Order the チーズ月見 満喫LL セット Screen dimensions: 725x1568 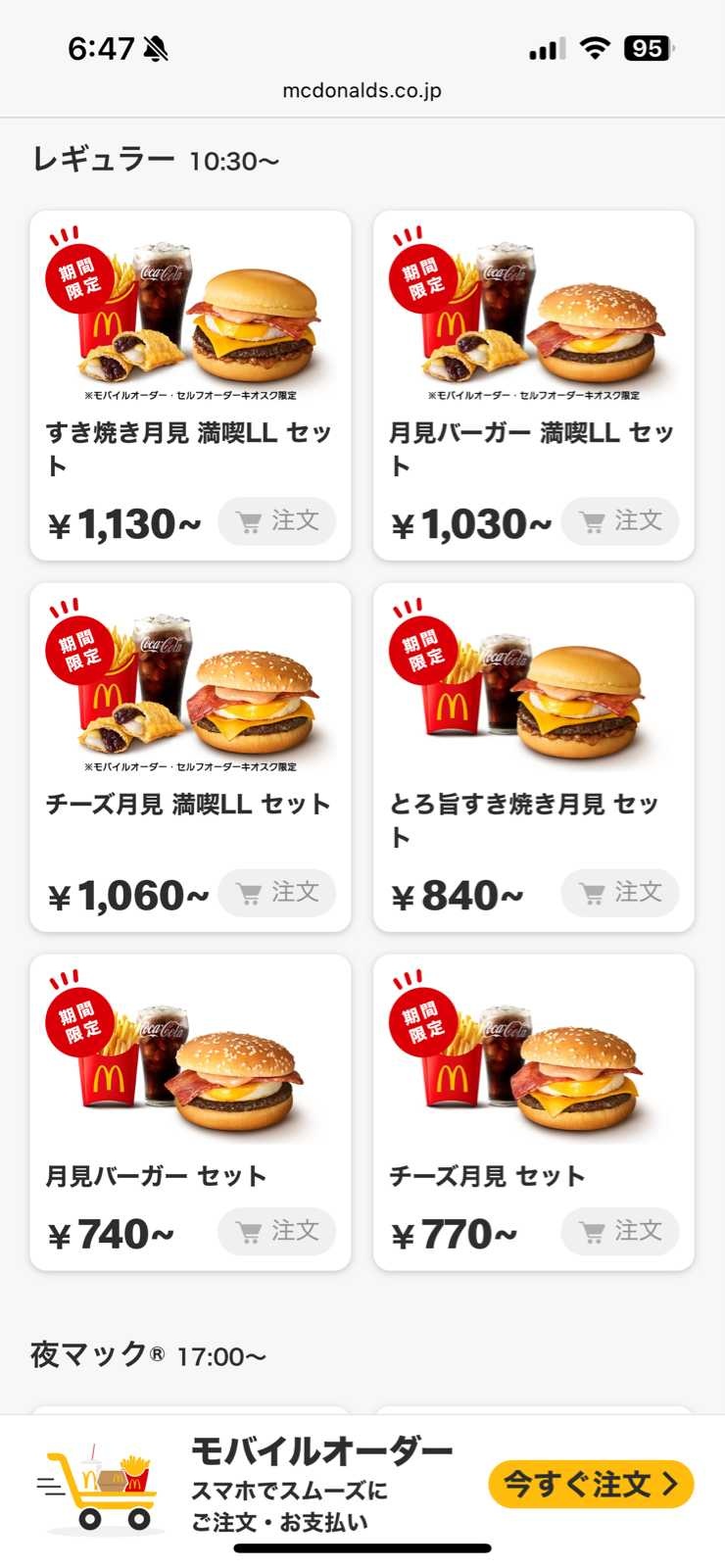(277, 893)
